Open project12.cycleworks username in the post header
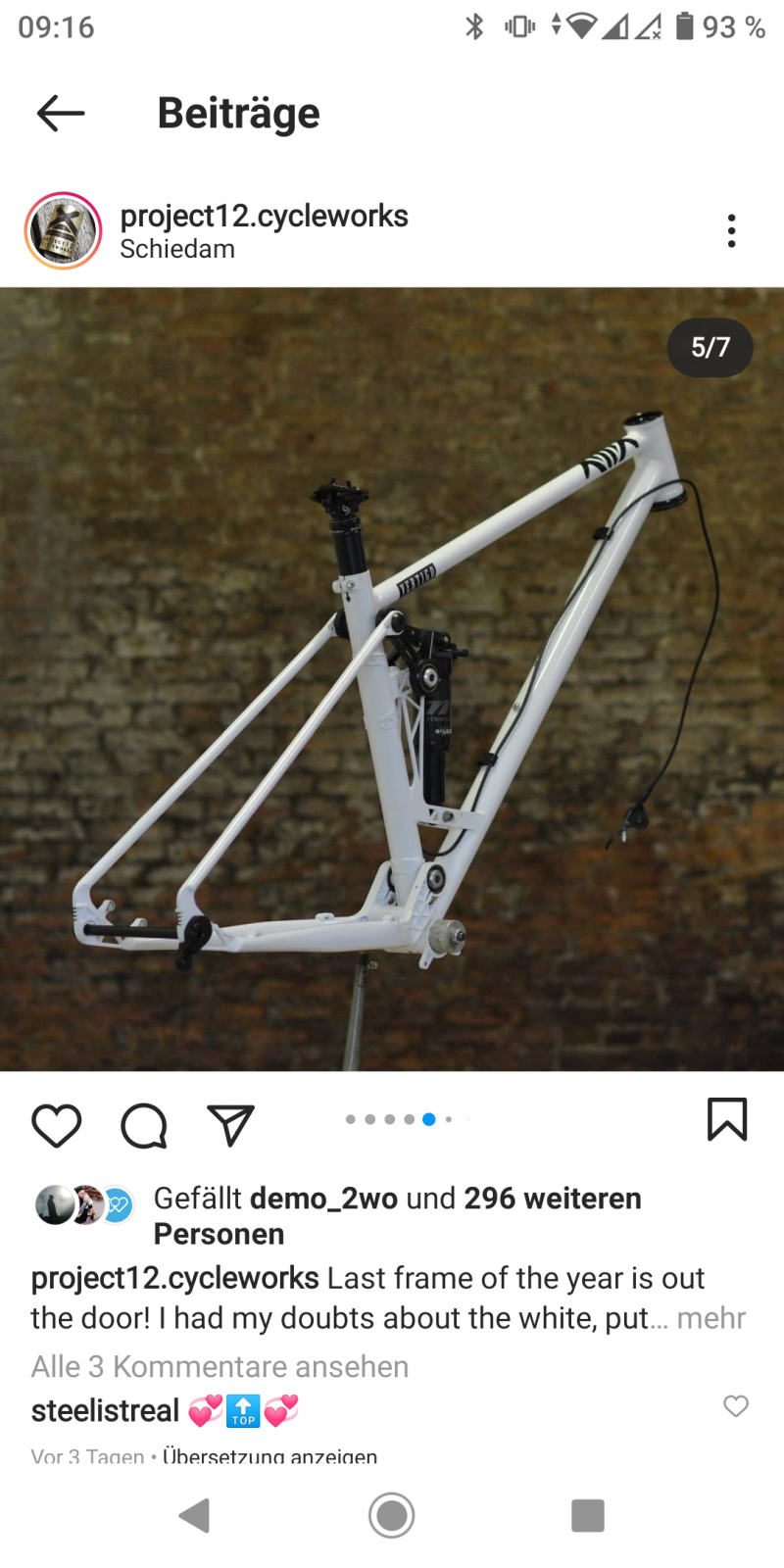Image resolution: width=784 pixels, height=1568 pixels. (264, 216)
